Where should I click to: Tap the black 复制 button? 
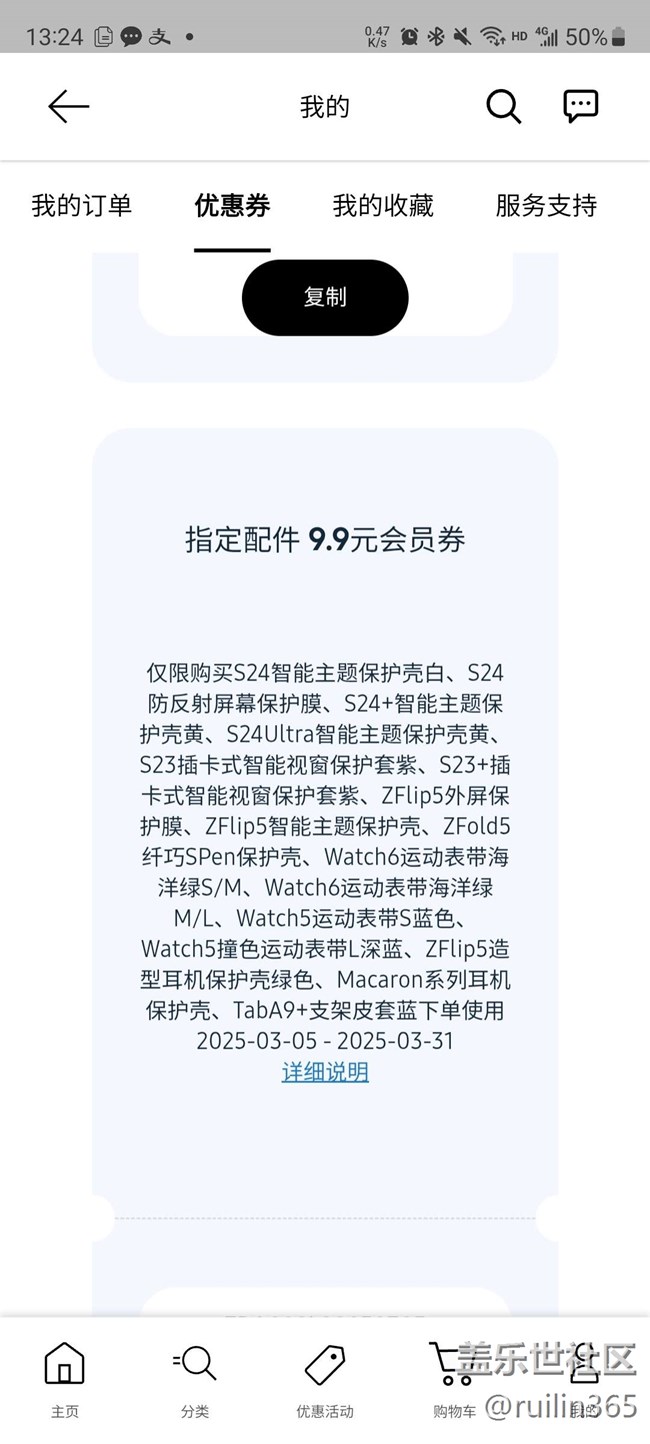click(x=325, y=297)
